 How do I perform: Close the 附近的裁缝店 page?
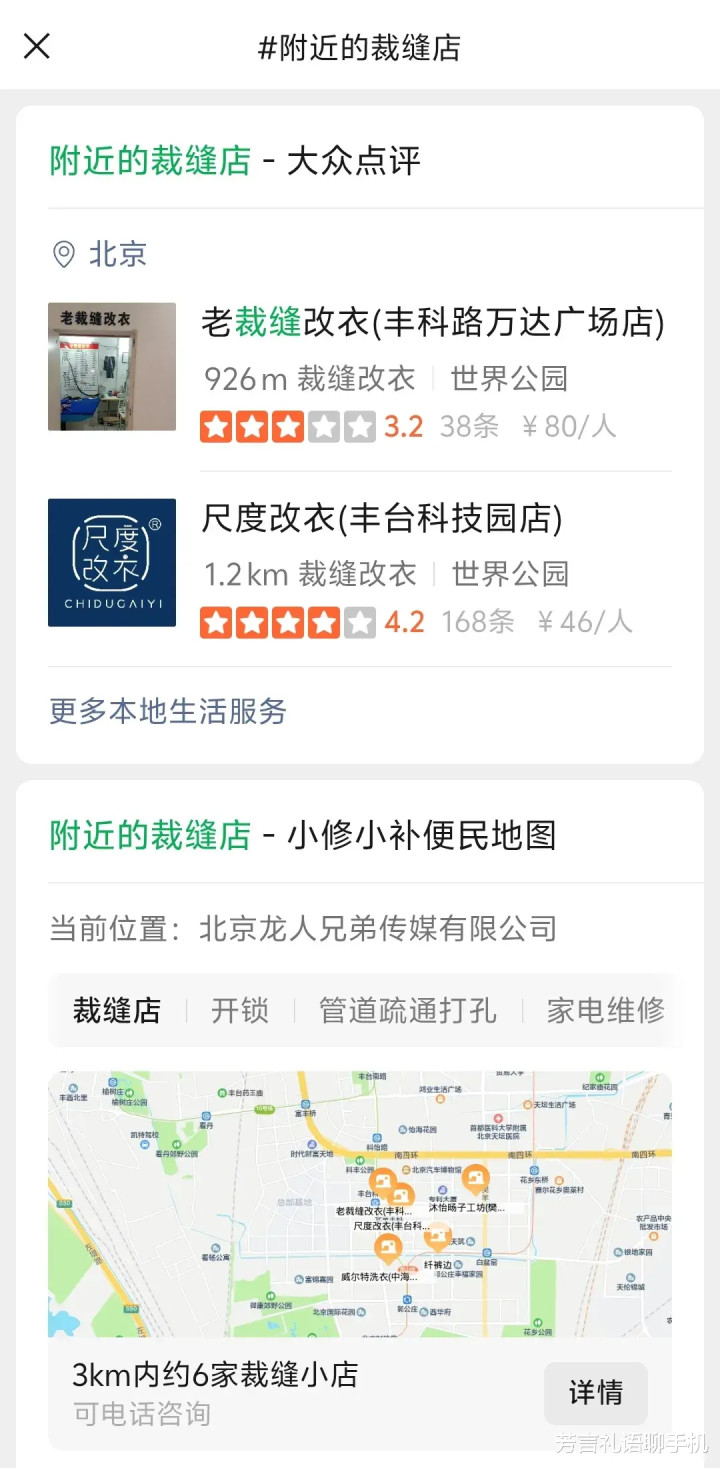pos(37,46)
